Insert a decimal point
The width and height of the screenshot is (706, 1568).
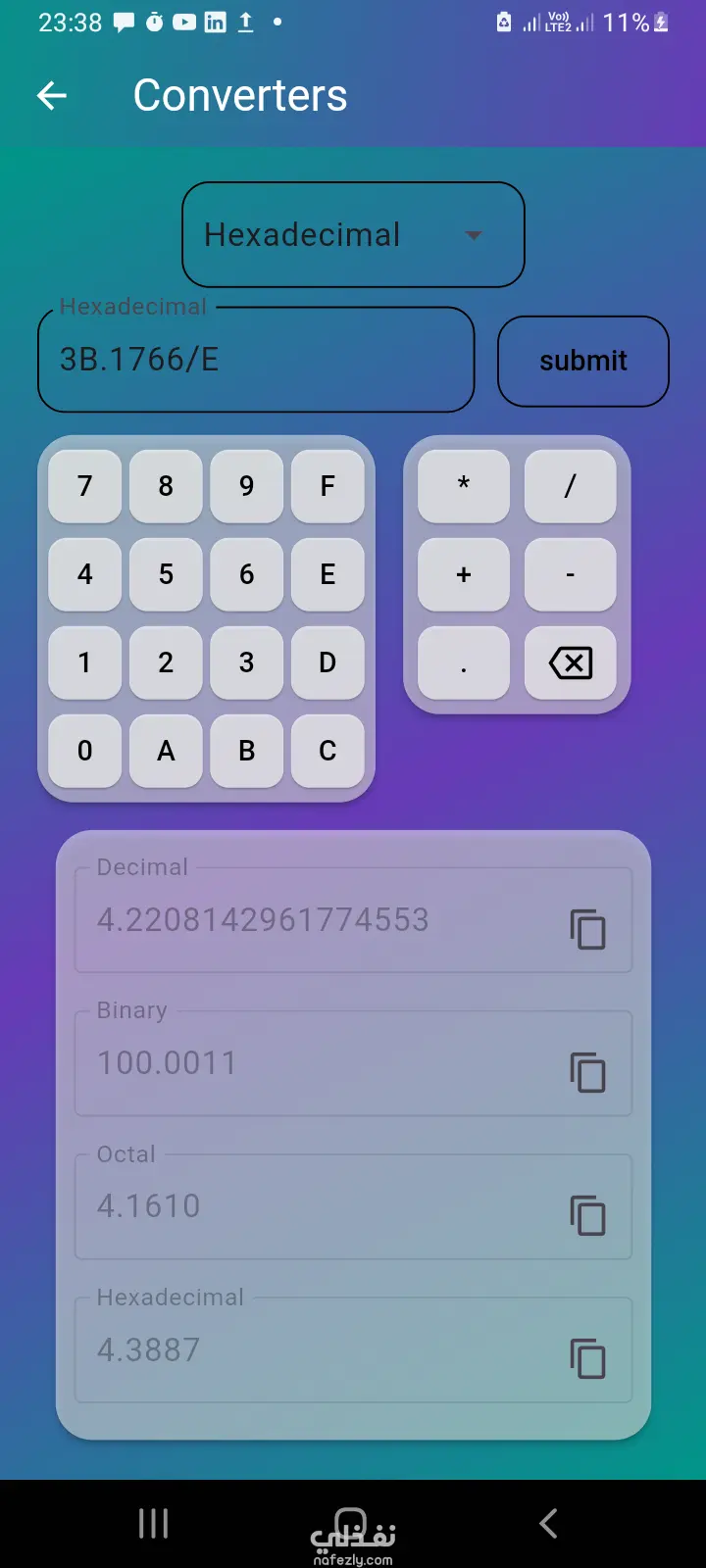click(x=464, y=663)
